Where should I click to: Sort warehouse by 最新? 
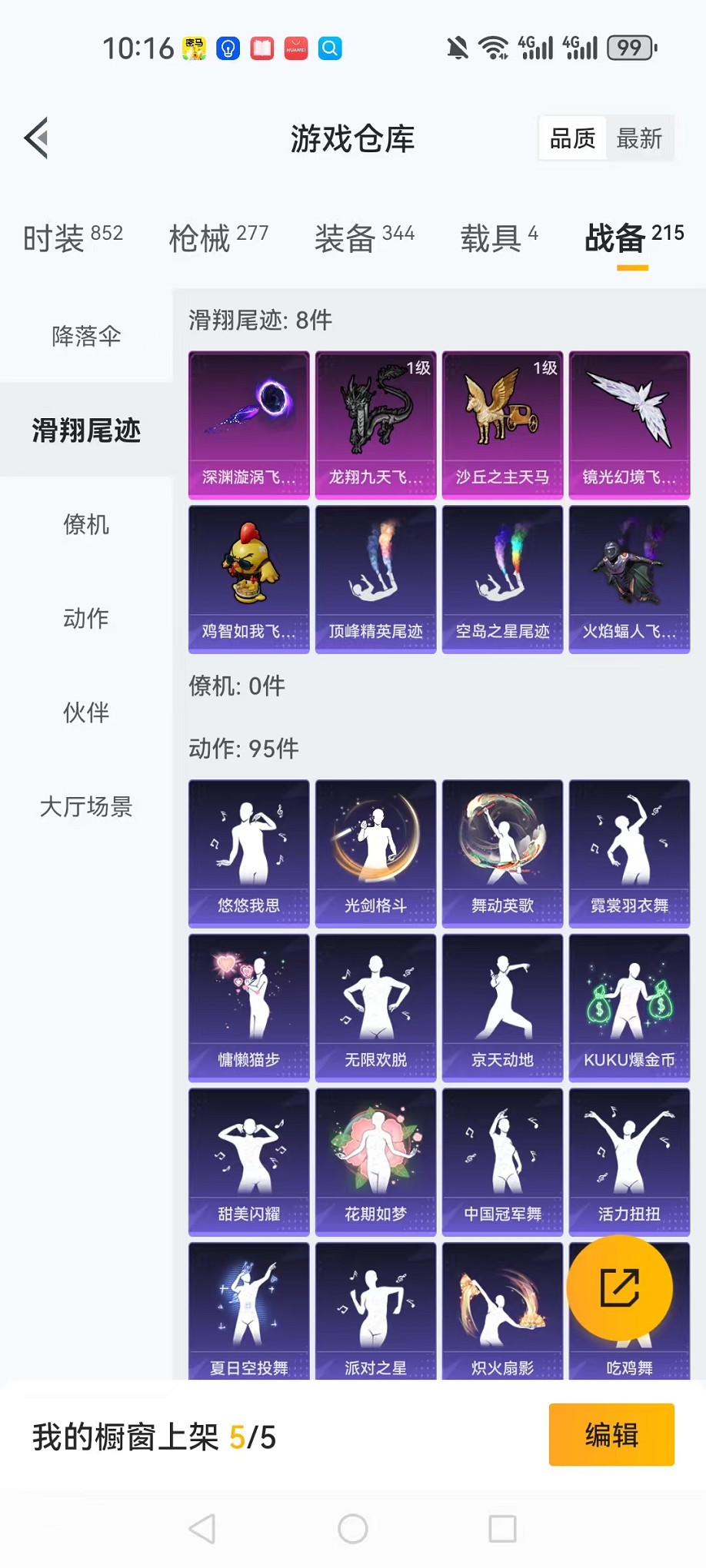[638, 139]
